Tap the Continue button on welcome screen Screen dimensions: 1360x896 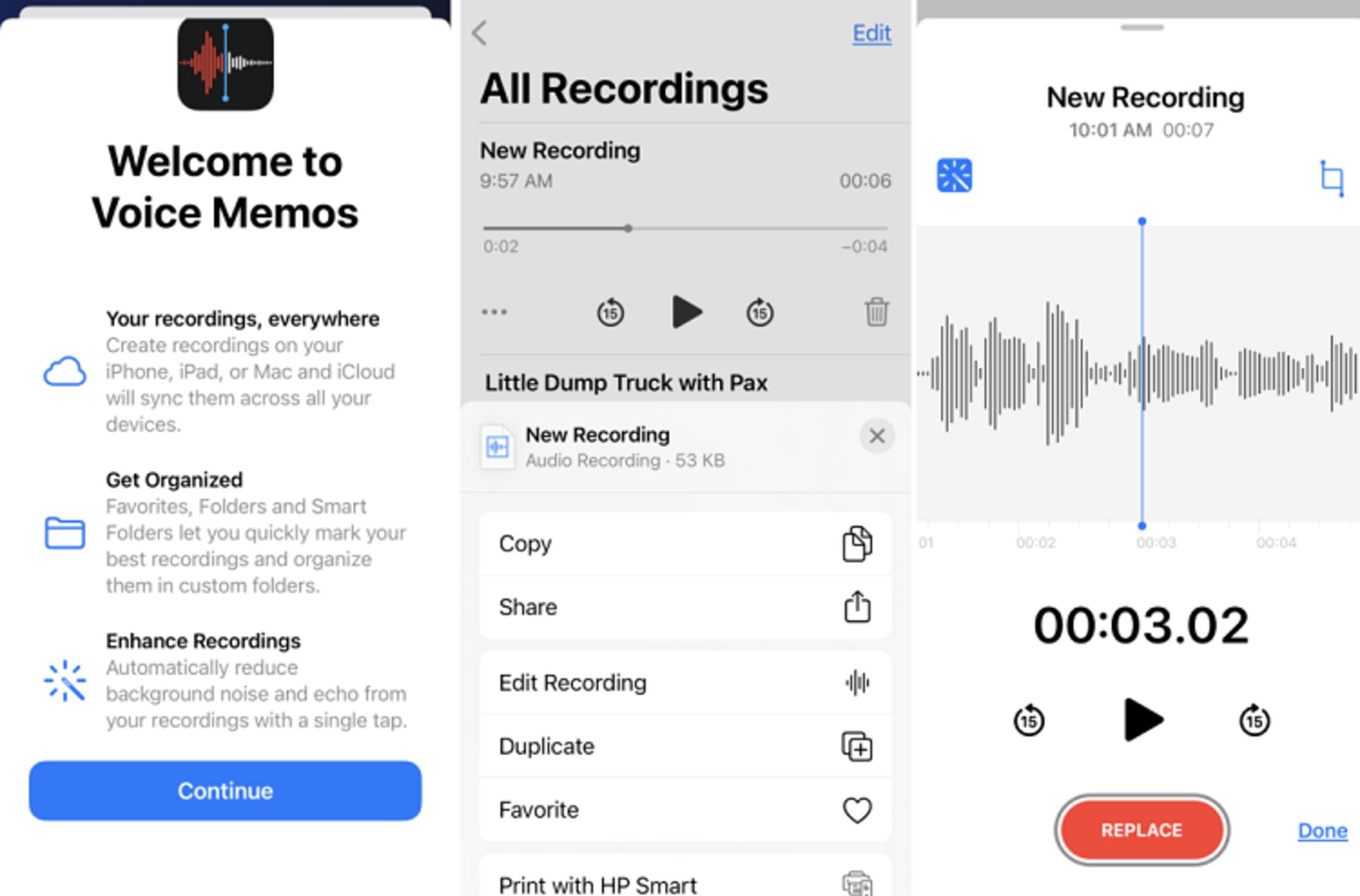pyautogui.click(x=225, y=790)
